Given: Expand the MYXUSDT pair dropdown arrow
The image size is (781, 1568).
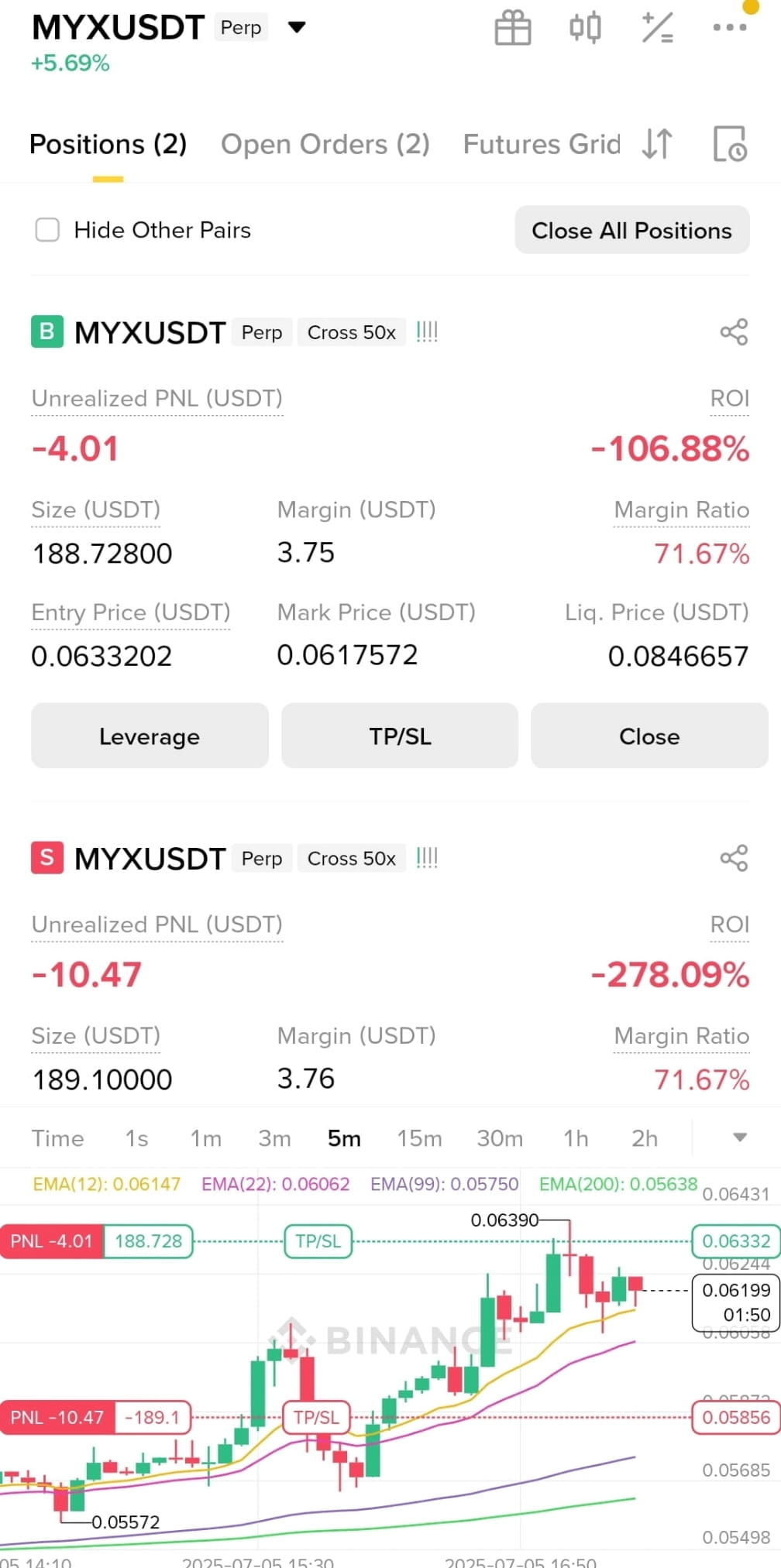Looking at the screenshot, I should 297,28.
